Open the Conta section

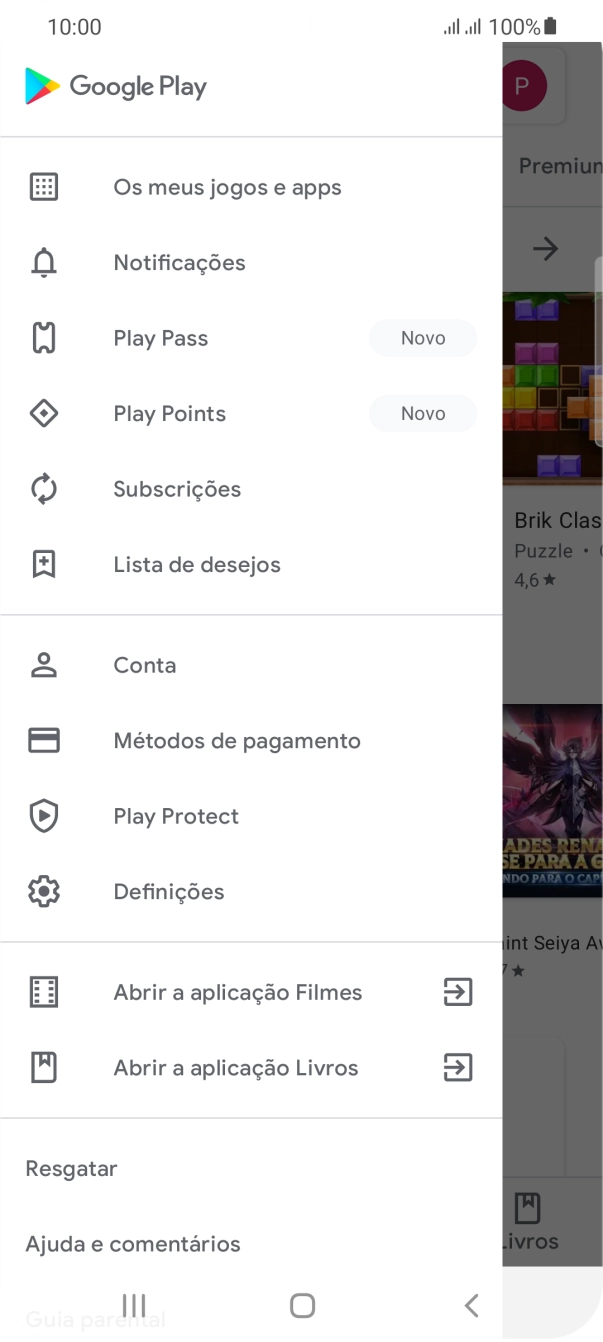click(145, 666)
